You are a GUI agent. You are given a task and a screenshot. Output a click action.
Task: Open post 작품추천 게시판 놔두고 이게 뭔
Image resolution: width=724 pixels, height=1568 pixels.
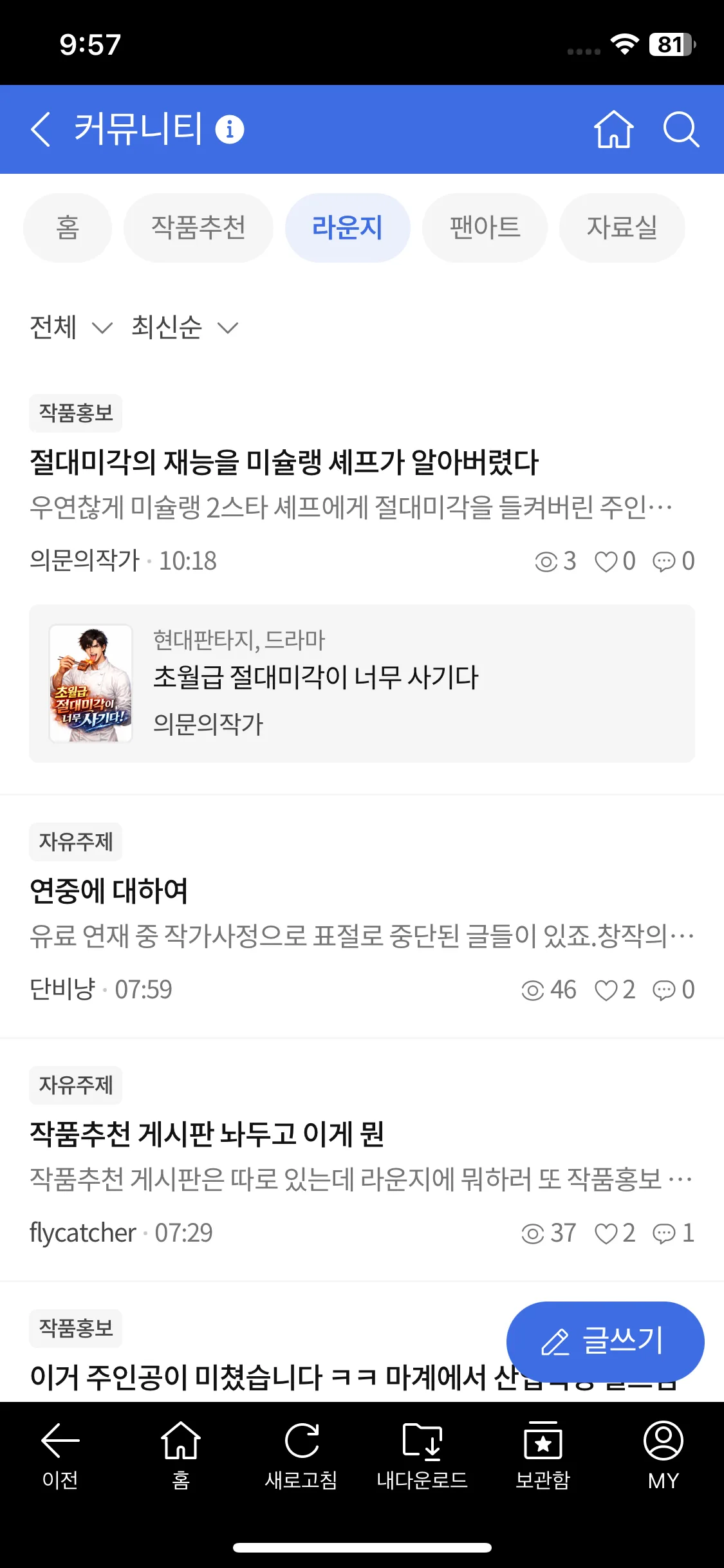pyautogui.click(x=207, y=1134)
